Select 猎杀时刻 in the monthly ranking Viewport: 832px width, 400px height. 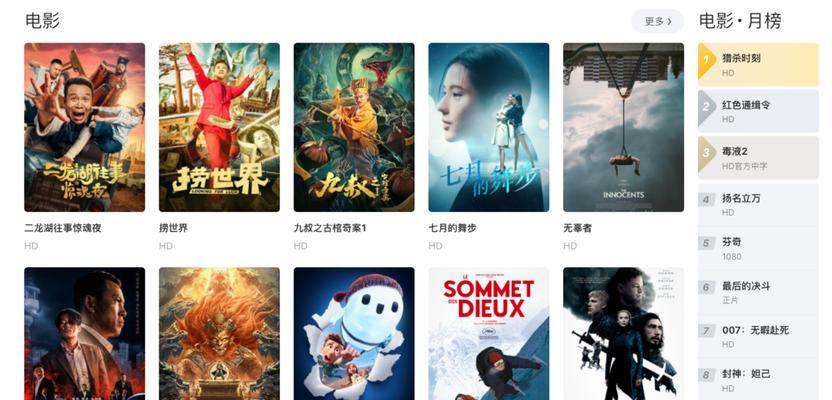(758, 65)
